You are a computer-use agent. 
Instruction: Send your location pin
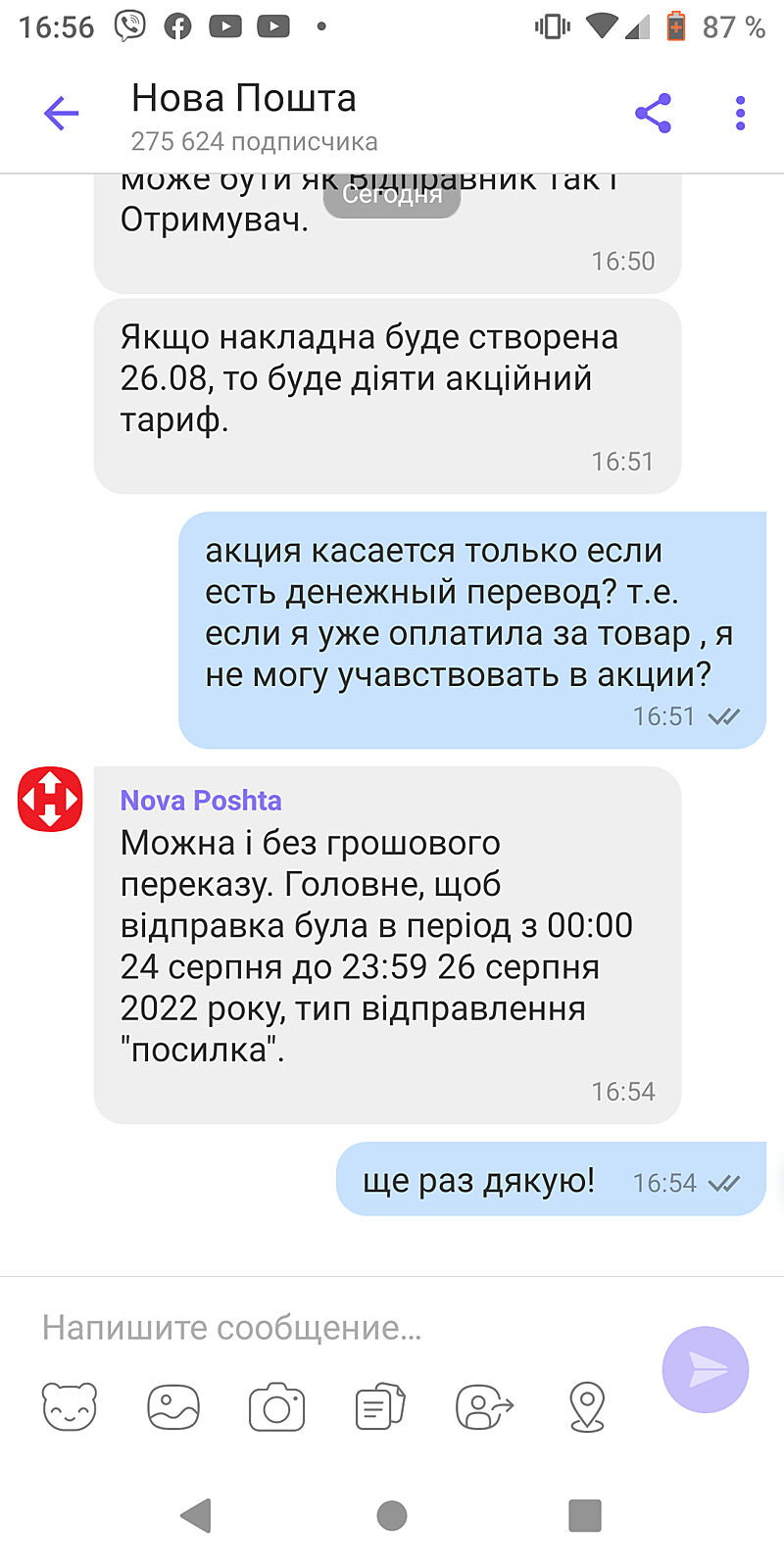pyautogui.click(x=587, y=1407)
